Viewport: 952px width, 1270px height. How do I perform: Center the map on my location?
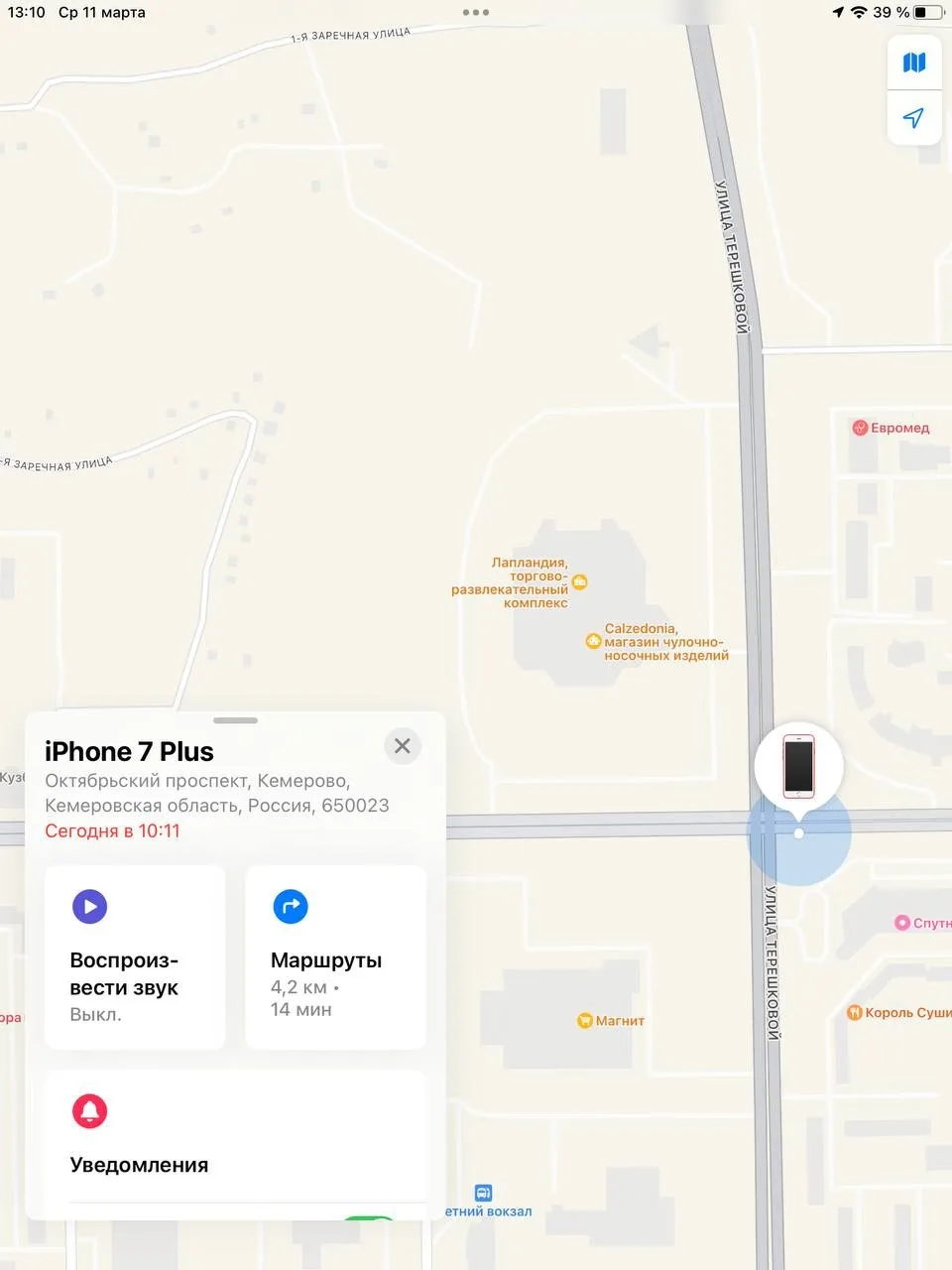point(913,118)
